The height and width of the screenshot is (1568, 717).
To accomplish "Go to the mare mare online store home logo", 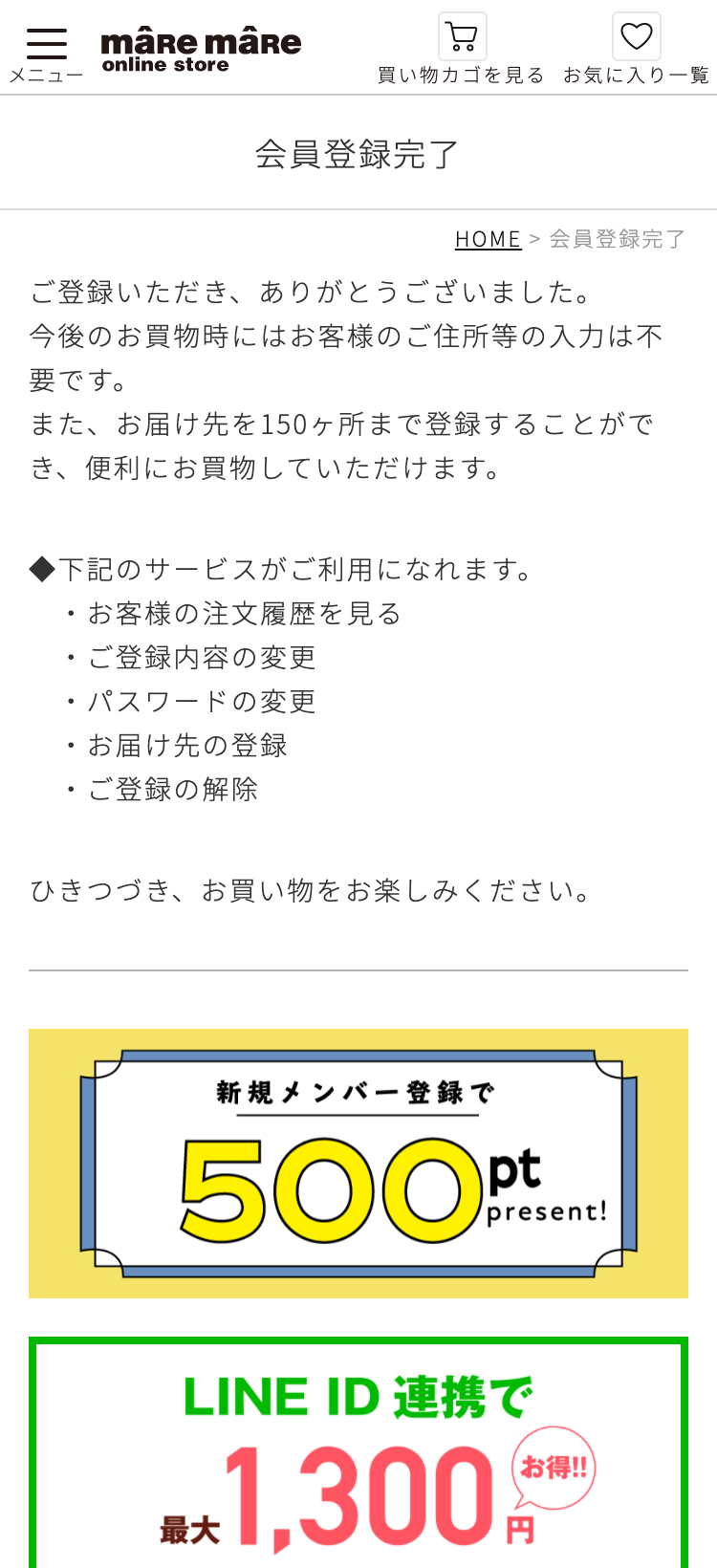I will pyautogui.click(x=201, y=51).
